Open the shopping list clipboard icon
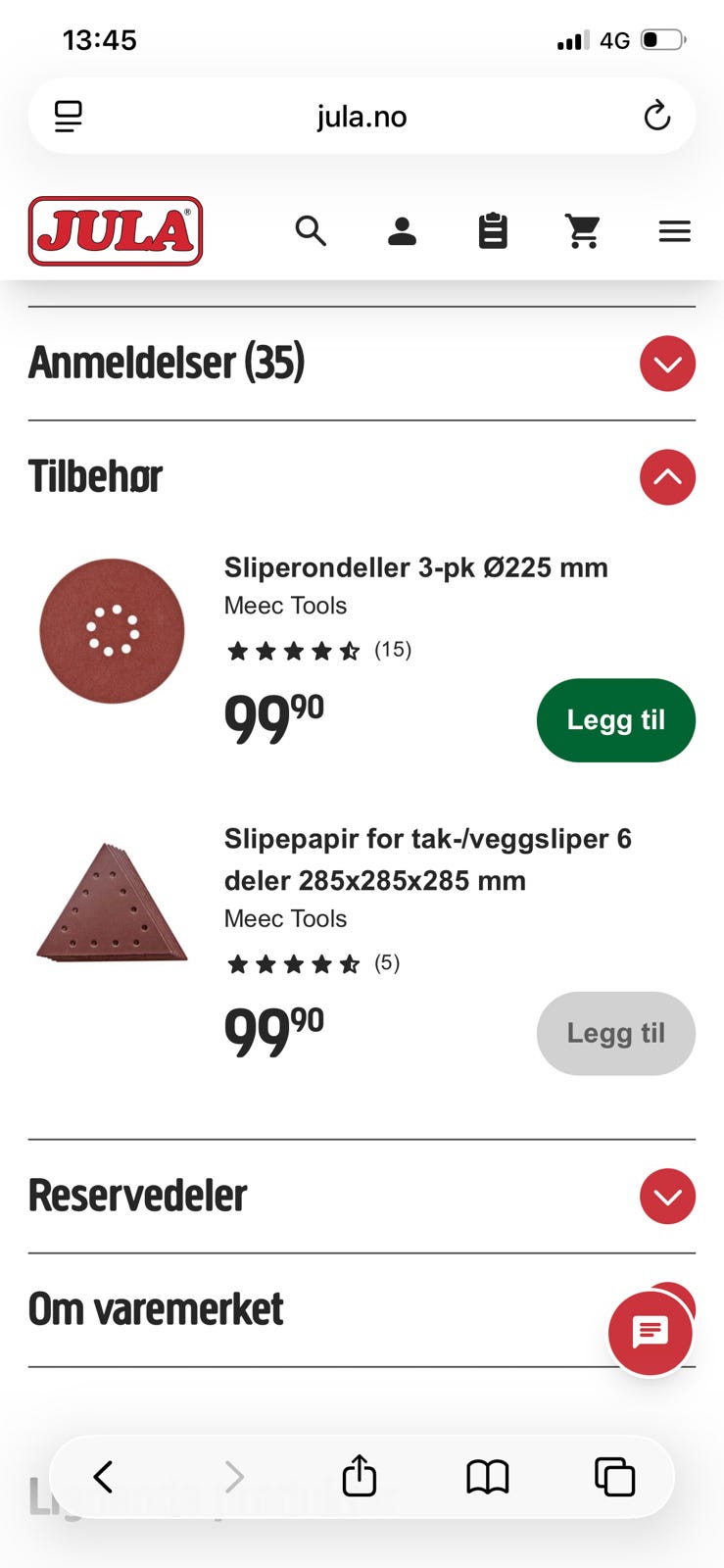This screenshot has height=1568, width=724. click(x=493, y=231)
